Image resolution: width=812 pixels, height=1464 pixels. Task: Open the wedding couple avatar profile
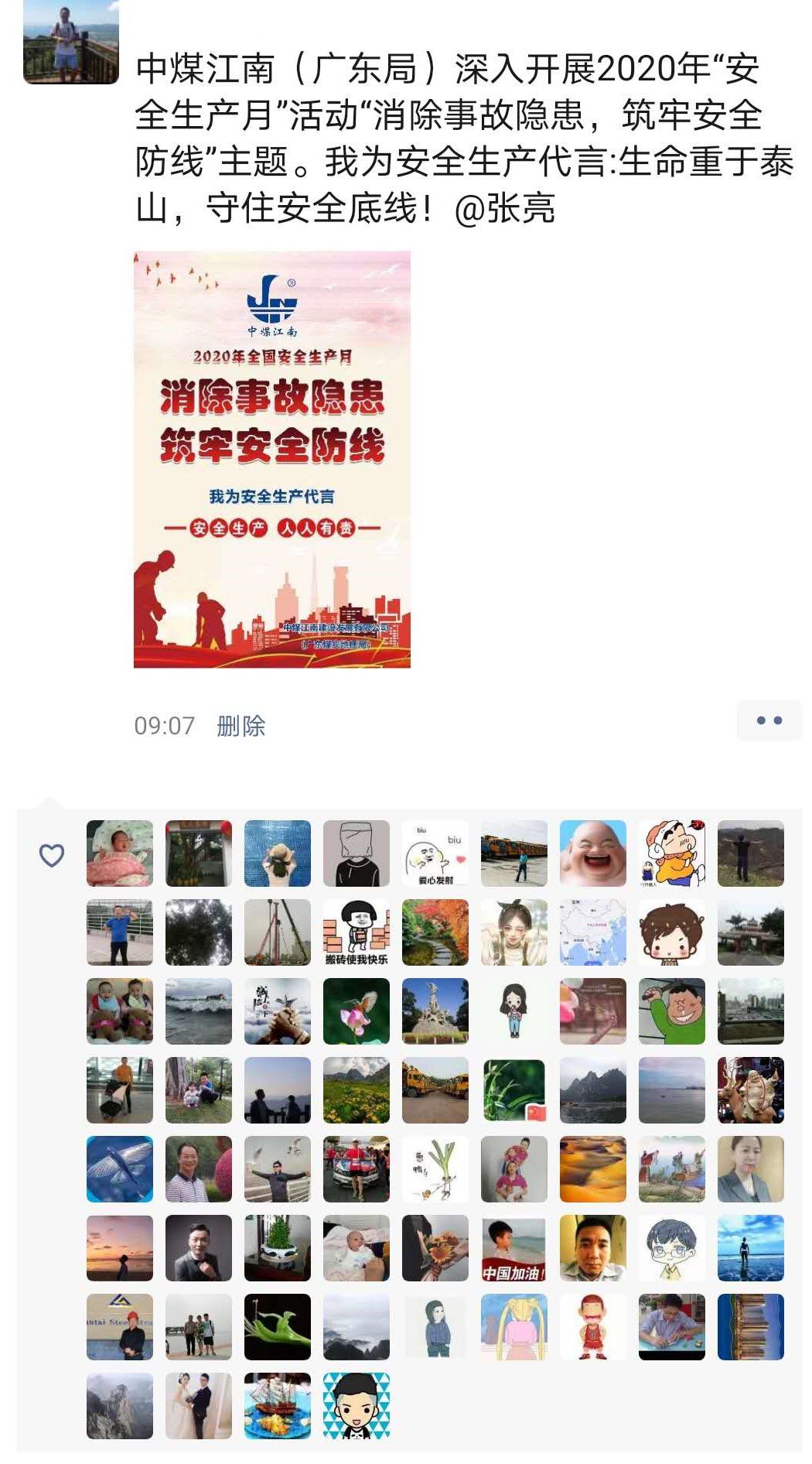[x=199, y=1406]
